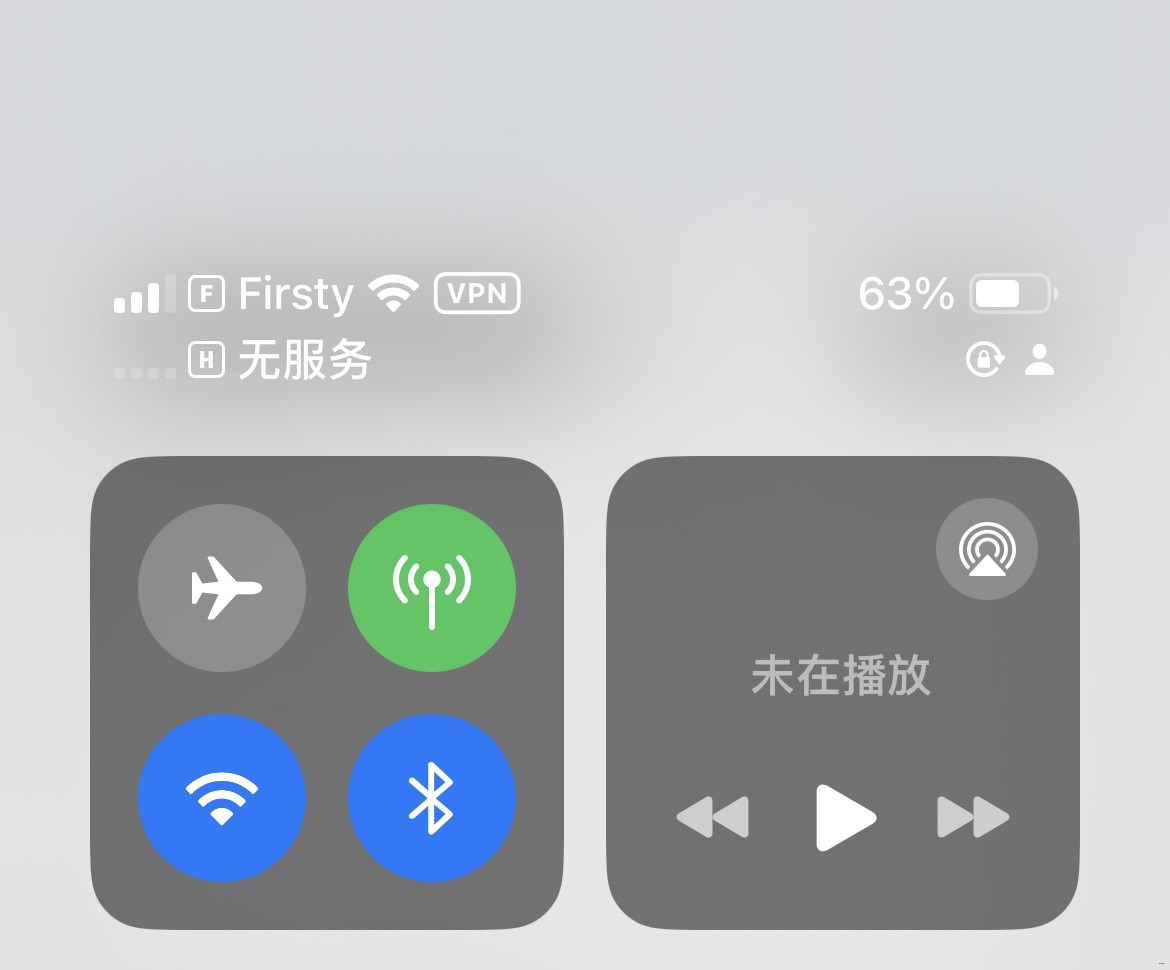
Task: Turn off cellular data
Action: point(432,588)
